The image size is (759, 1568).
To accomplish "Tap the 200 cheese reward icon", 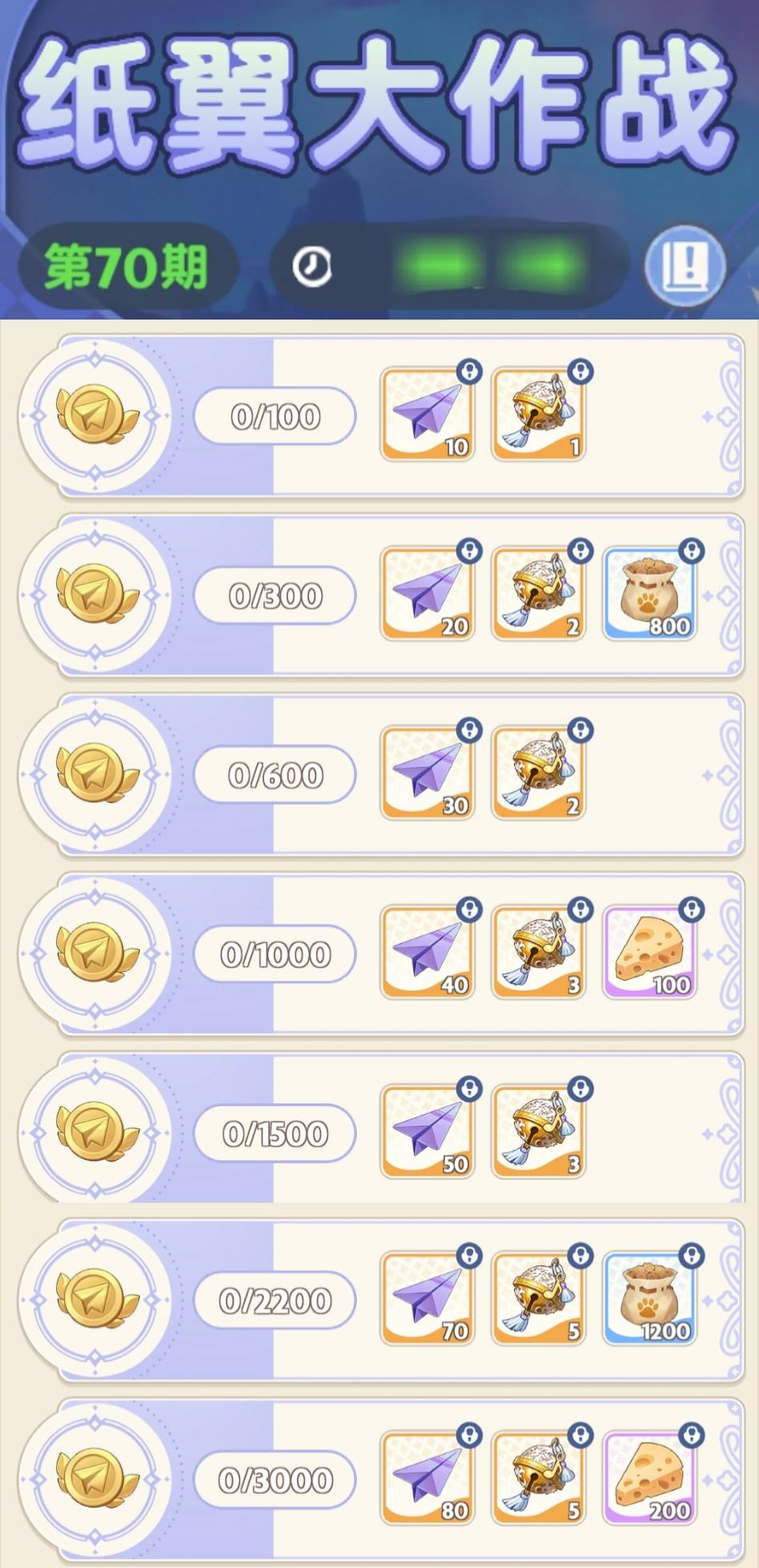I will click(649, 1478).
